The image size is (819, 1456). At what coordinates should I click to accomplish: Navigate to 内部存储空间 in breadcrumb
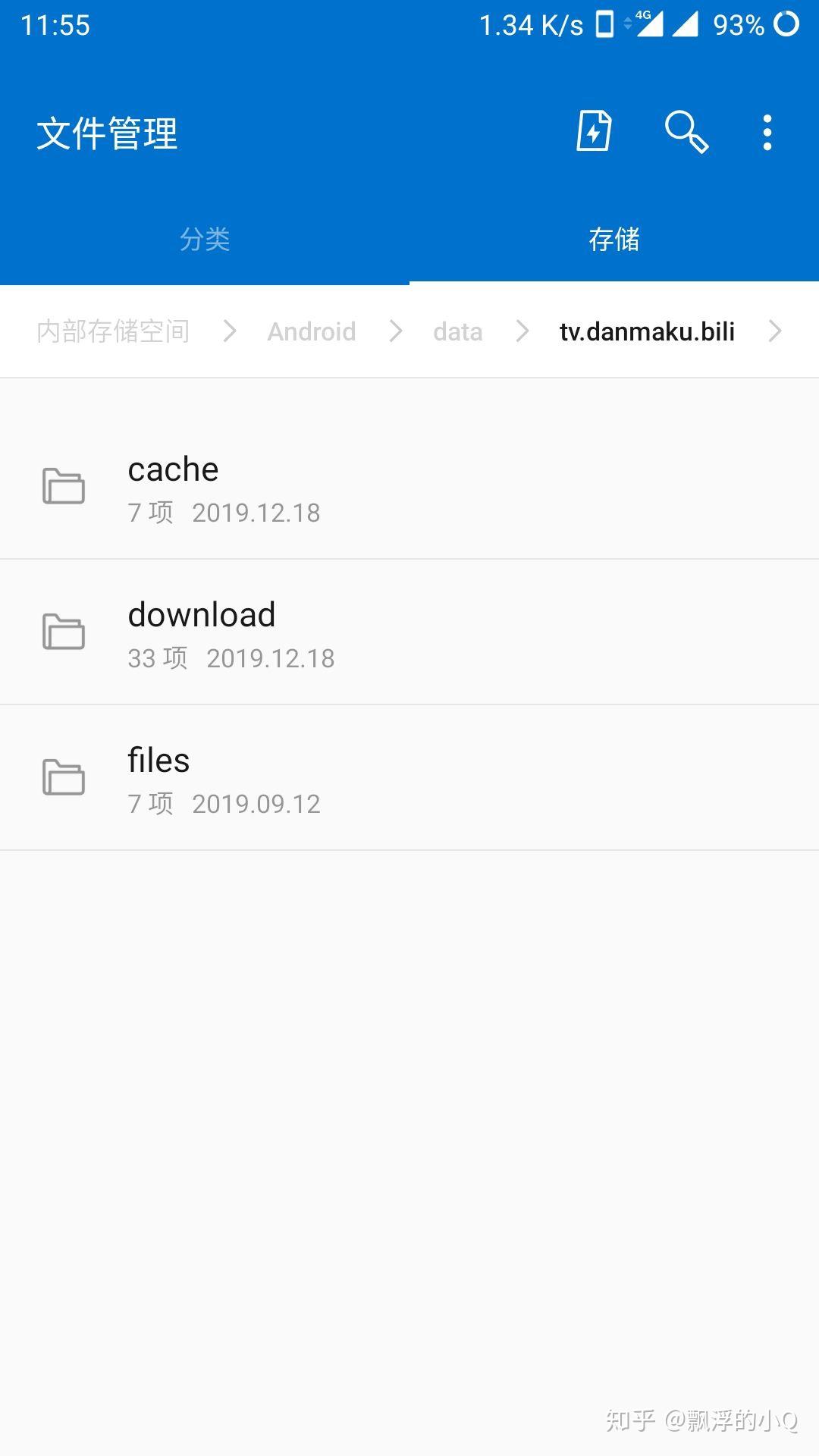[112, 331]
